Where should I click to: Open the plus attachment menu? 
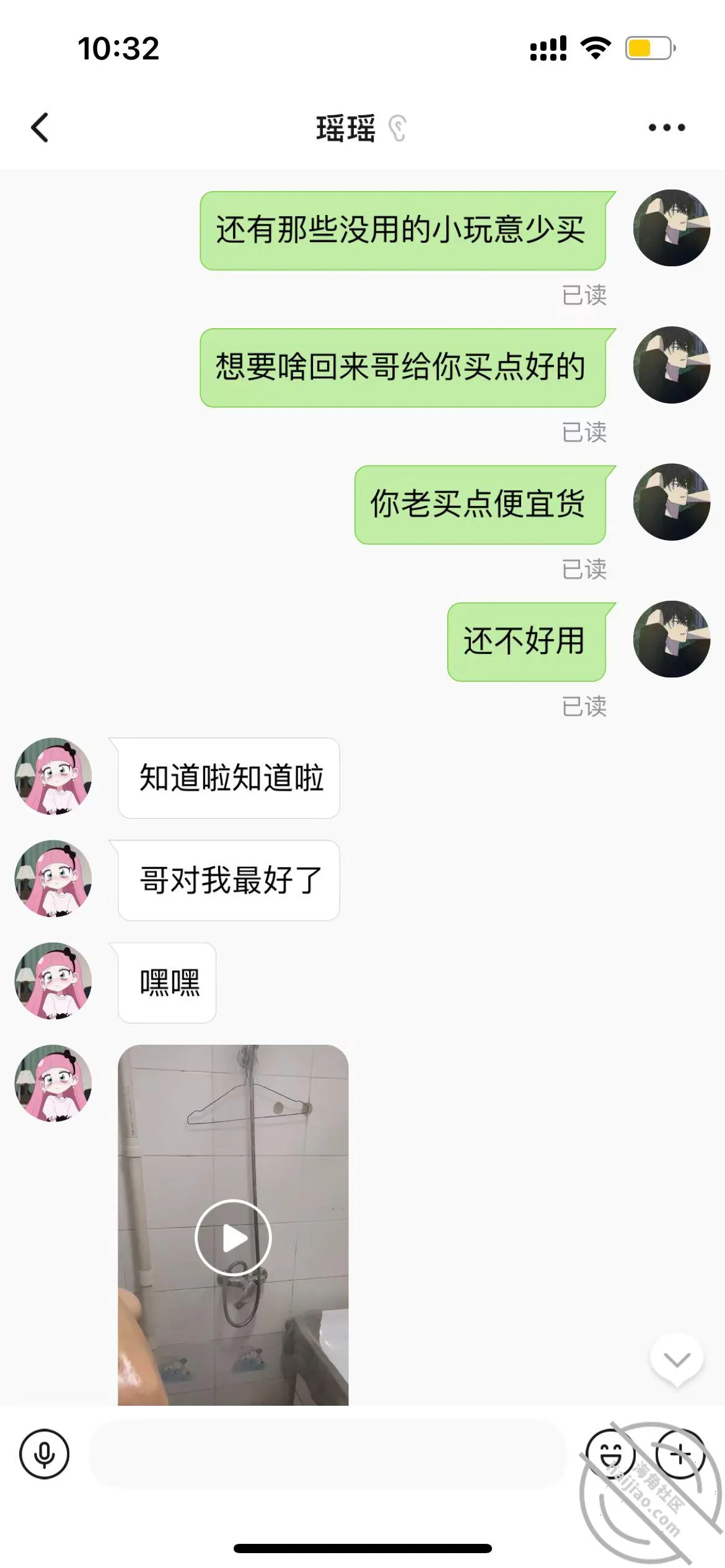point(680,1454)
